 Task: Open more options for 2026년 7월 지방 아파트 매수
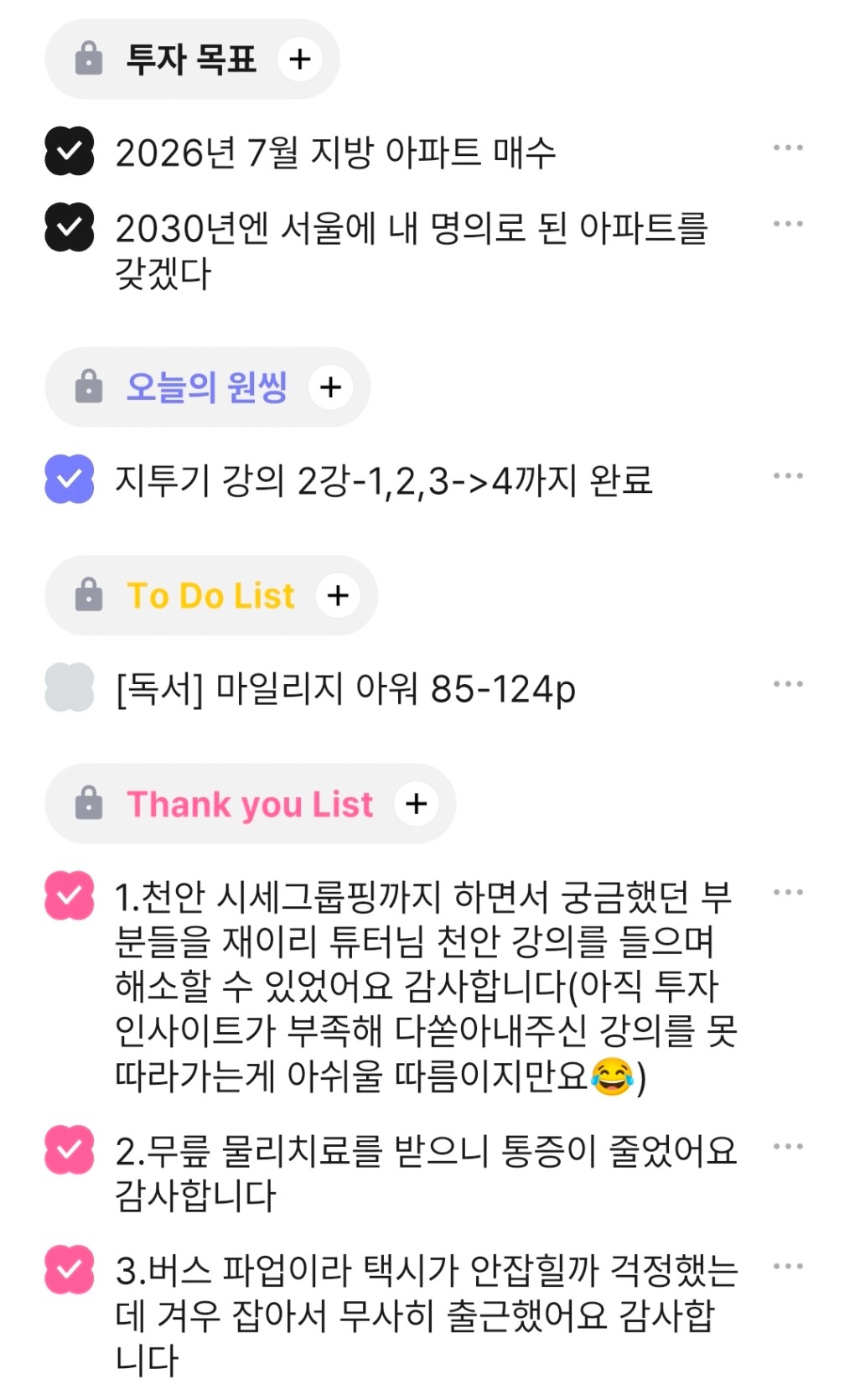tap(788, 148)
